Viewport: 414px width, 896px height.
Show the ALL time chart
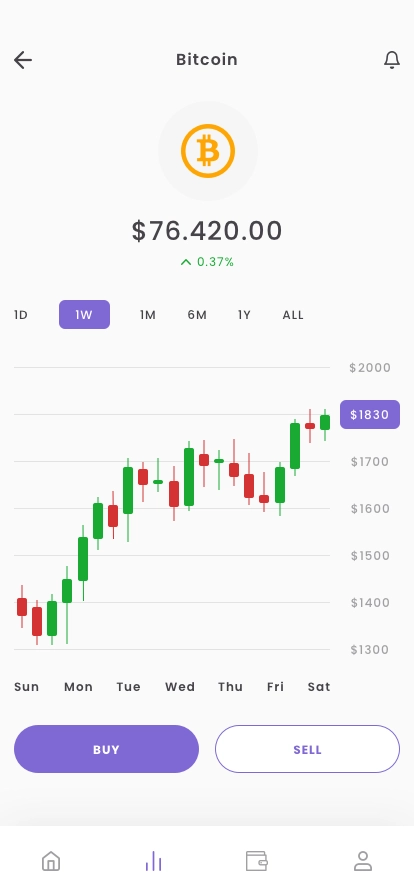coord(293,315)
